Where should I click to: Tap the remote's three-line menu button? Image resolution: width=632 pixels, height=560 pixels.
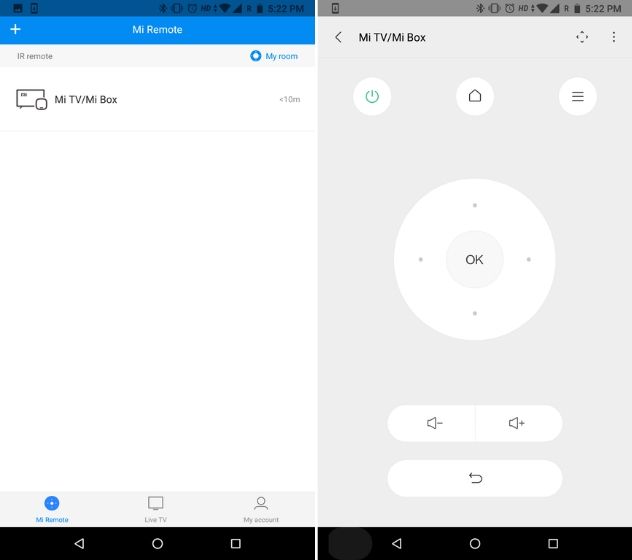[x=577, y=96]
